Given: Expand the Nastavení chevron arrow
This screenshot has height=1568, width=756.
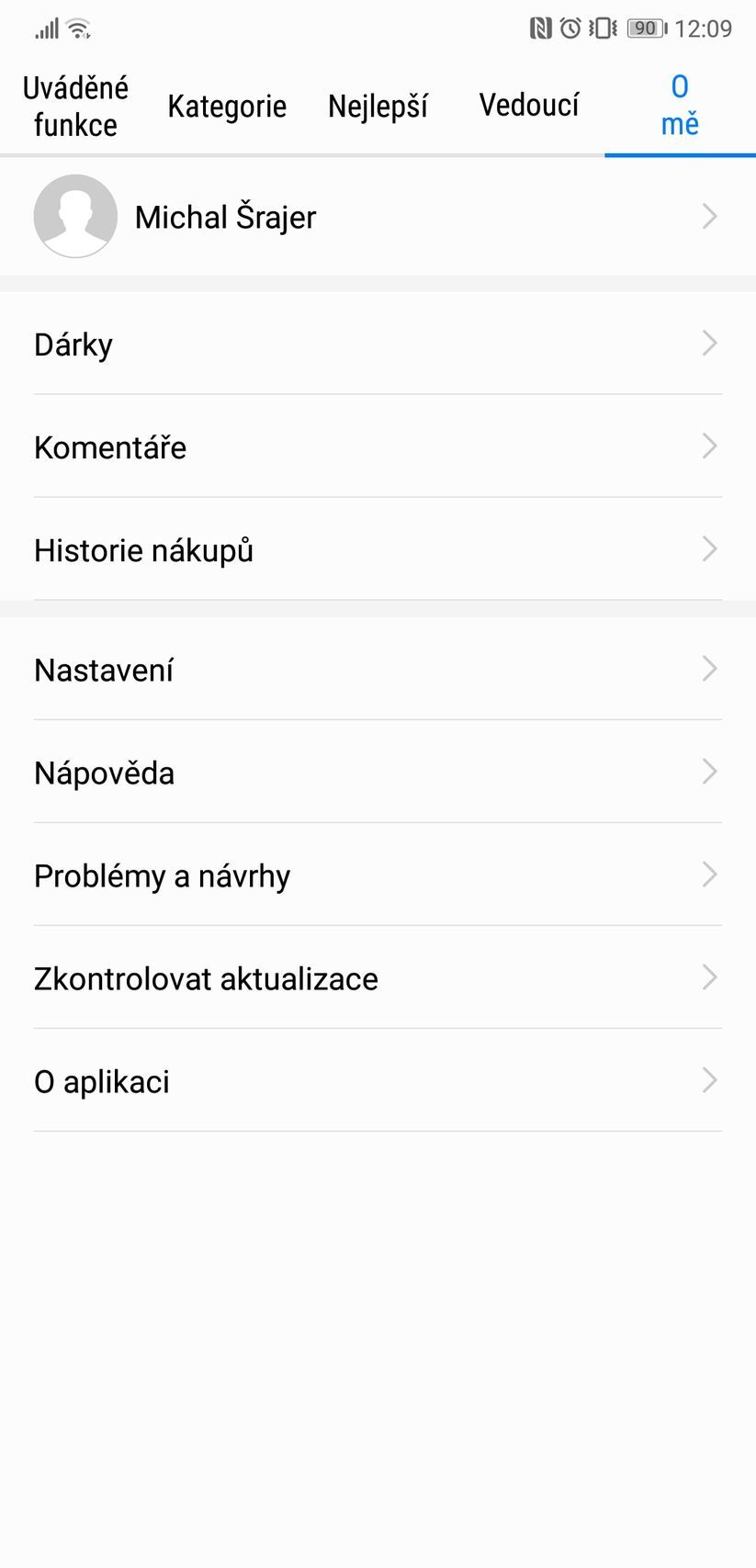Looking at the screenshot, I should [x=708, y=670].
